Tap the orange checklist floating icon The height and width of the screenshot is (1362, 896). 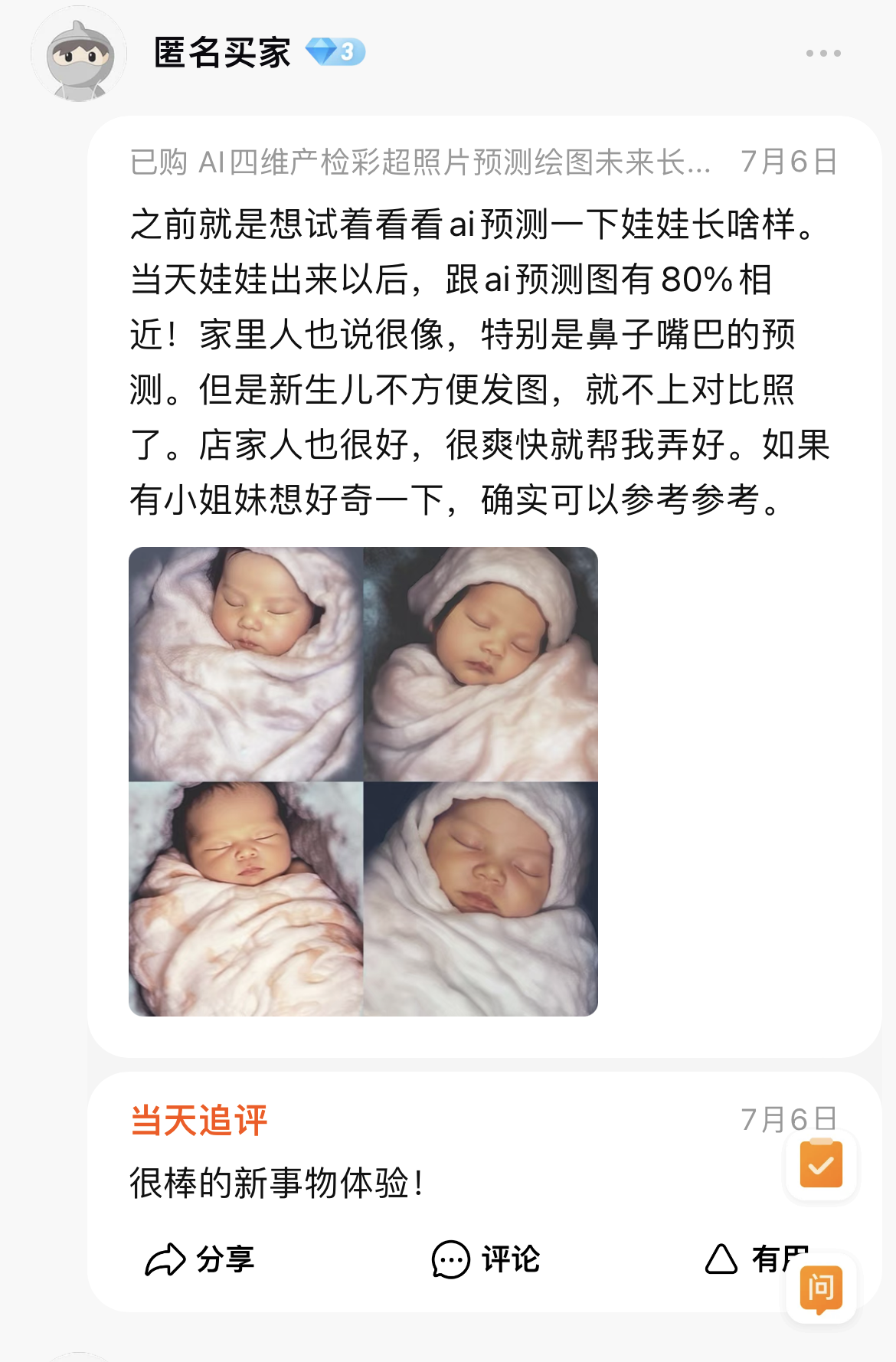pos(821,1164)
